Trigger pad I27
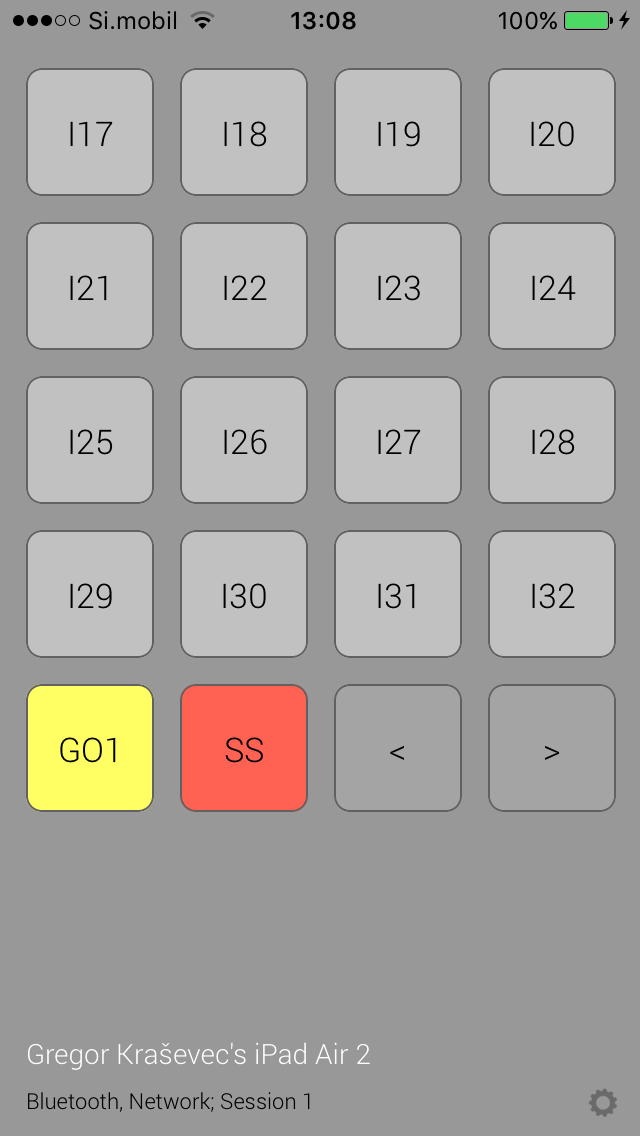This screenshot has width=640, height=1136. 398,440
